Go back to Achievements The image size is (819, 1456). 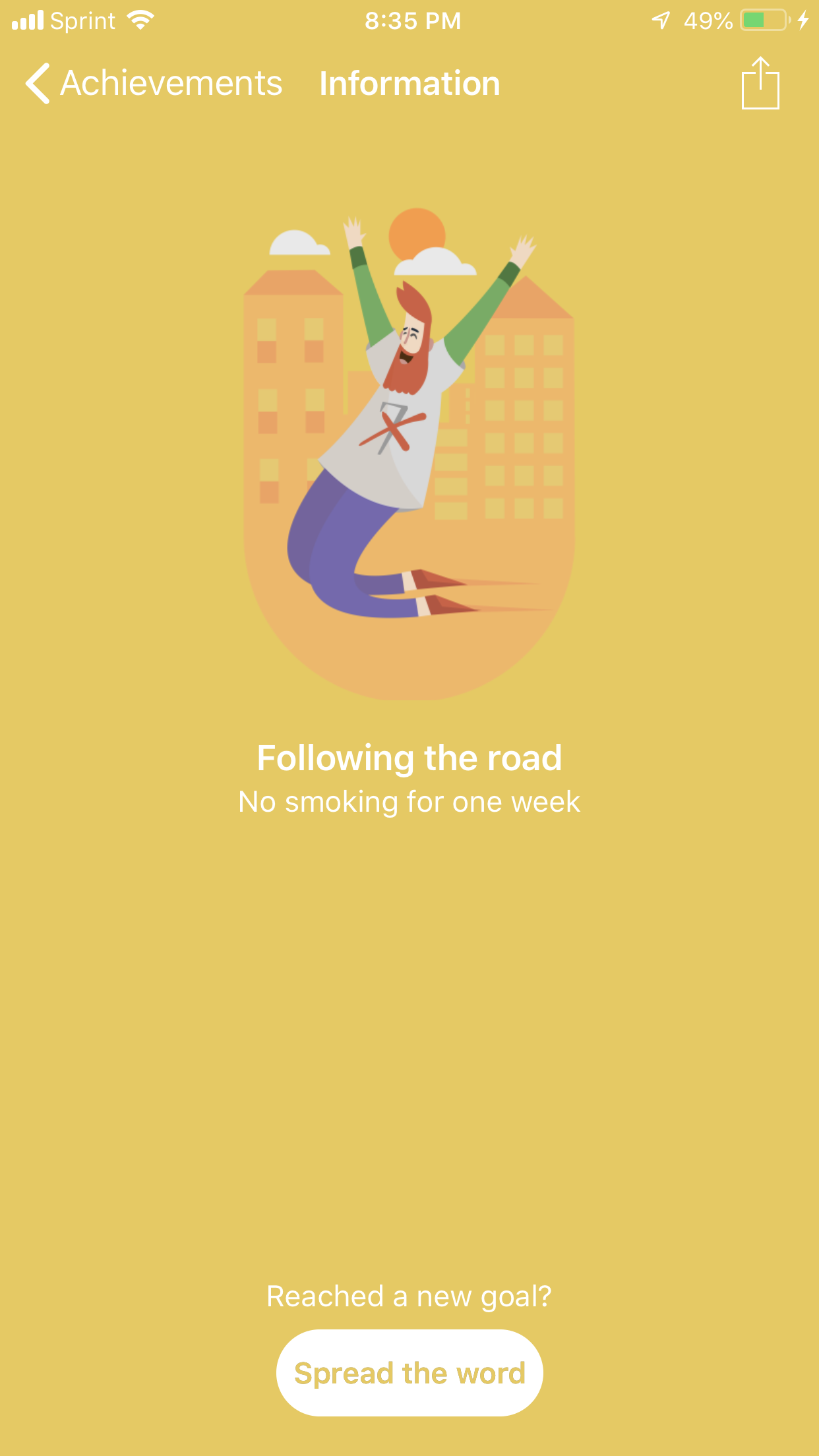[153, 84]
